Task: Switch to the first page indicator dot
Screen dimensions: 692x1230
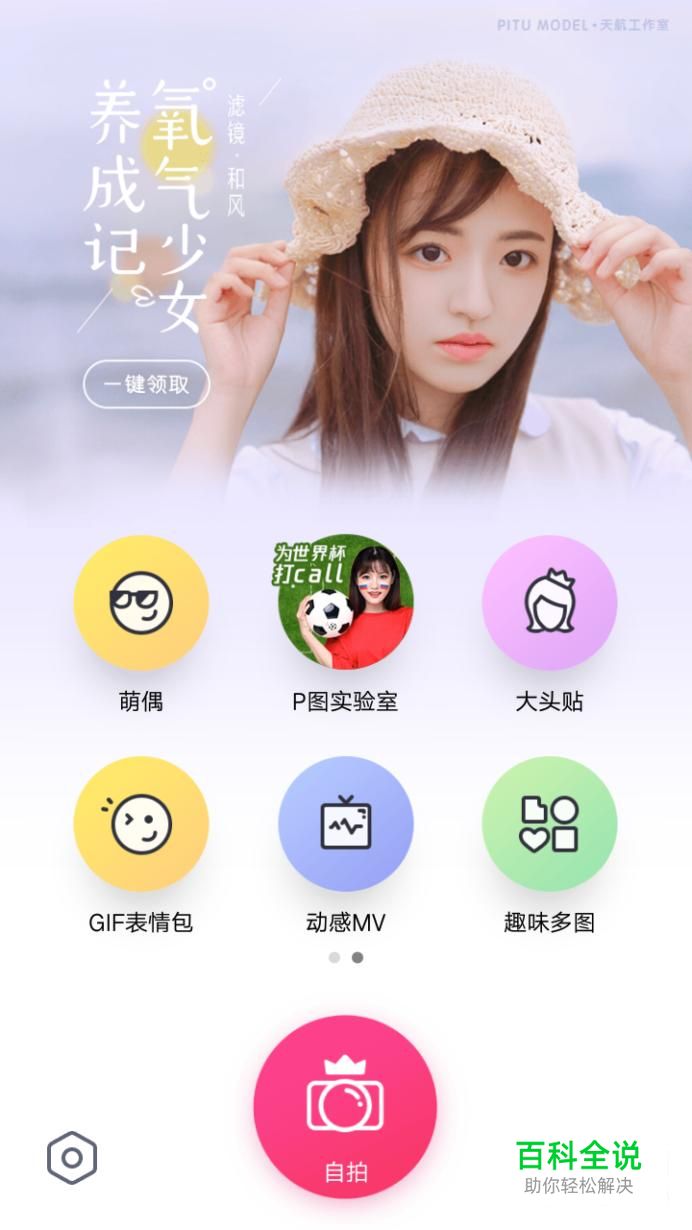Action: tap(334, 957)
